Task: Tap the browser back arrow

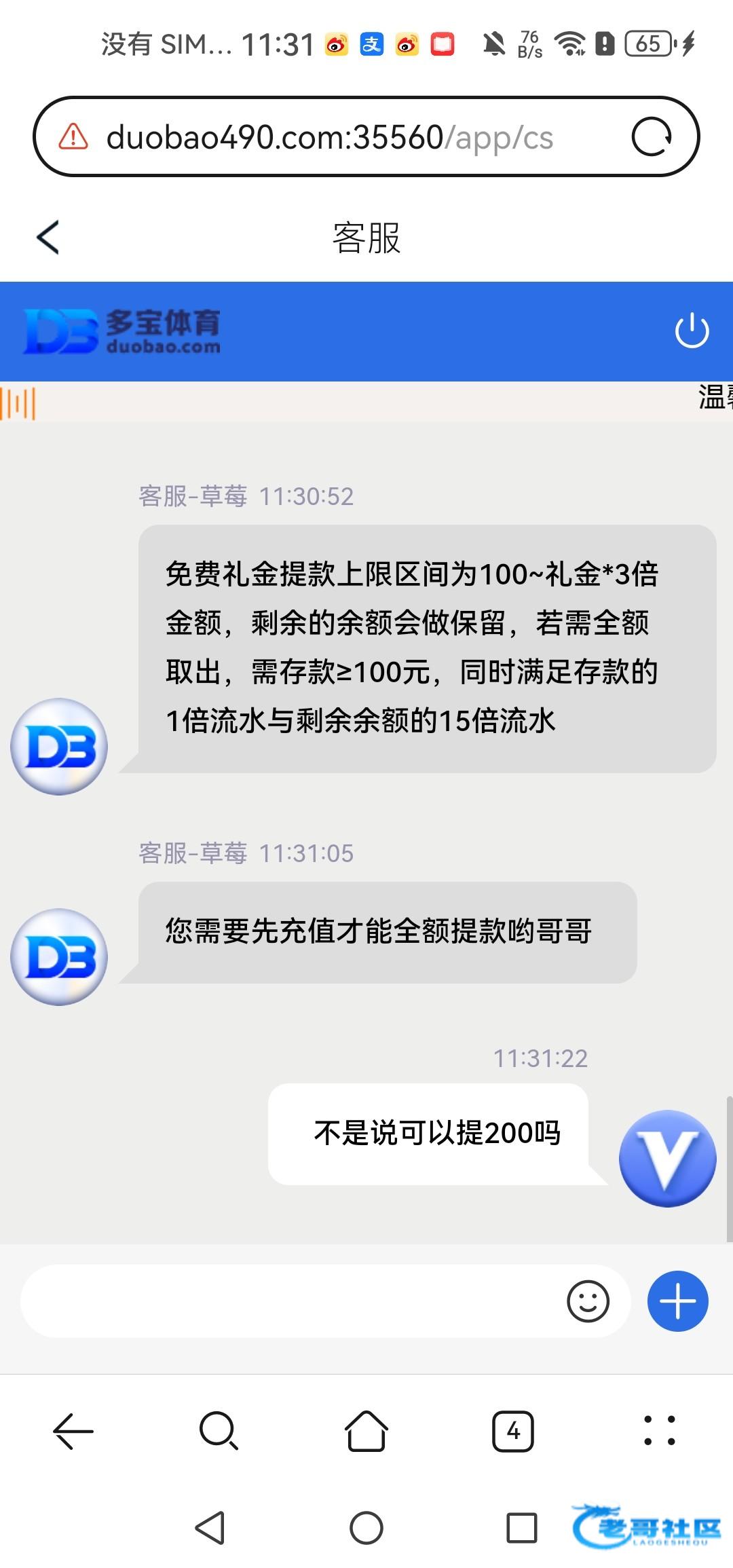Action: click(73, 1431)
